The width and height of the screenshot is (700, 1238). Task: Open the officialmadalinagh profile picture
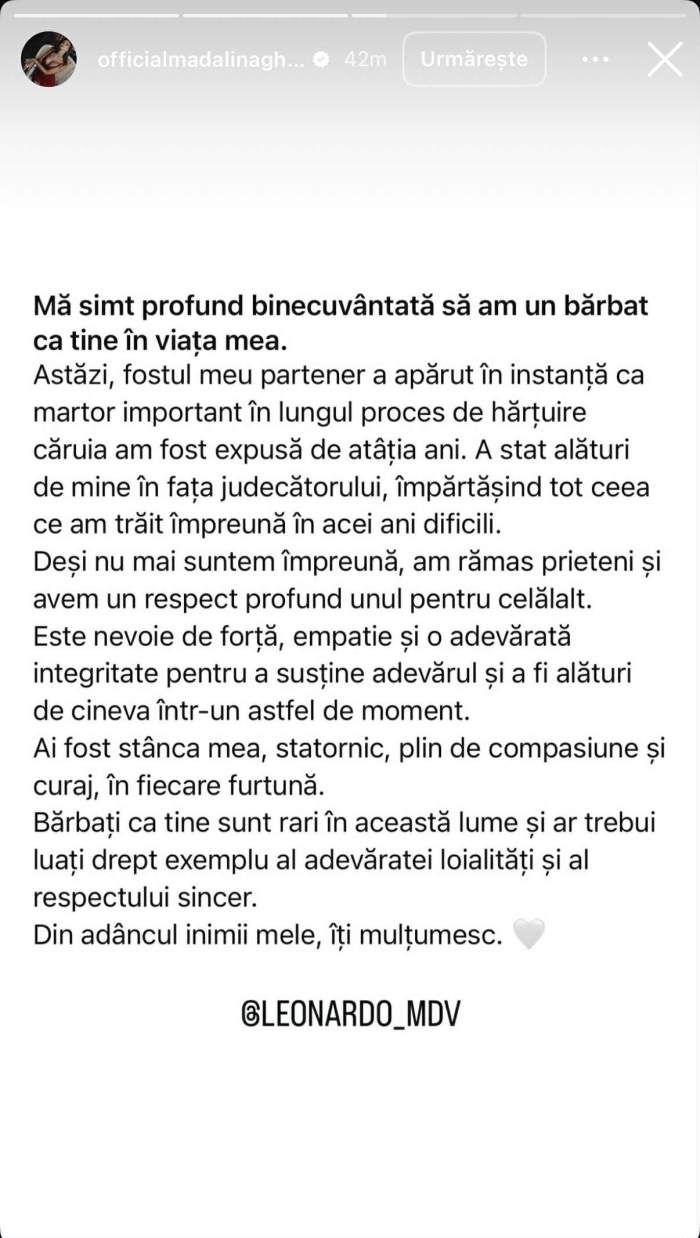49,59
